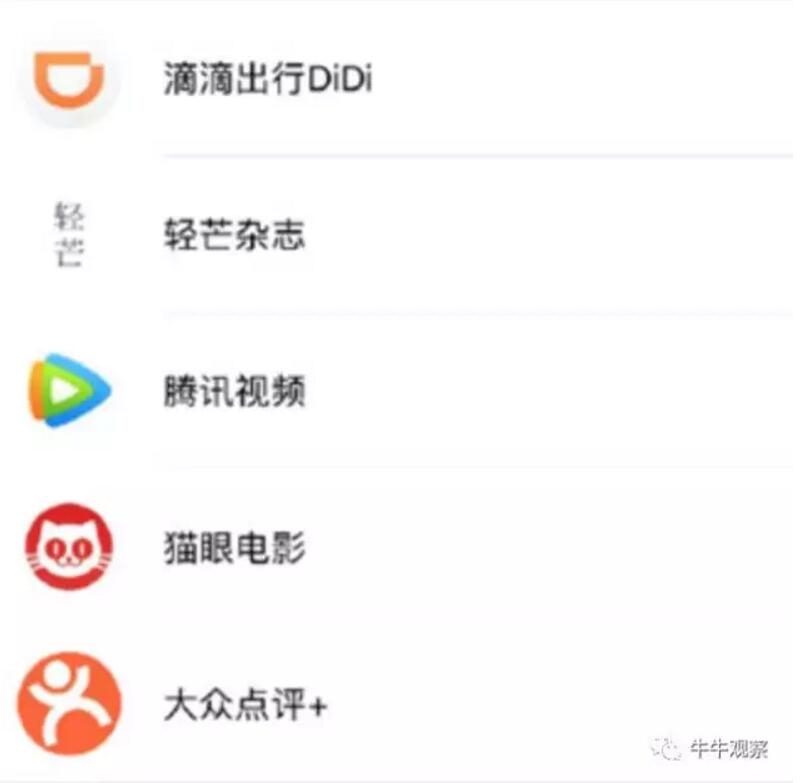This screenshot has height=783, width=804.
Task: Tap the 猫眼电影 entry
Action: (234, 549)
